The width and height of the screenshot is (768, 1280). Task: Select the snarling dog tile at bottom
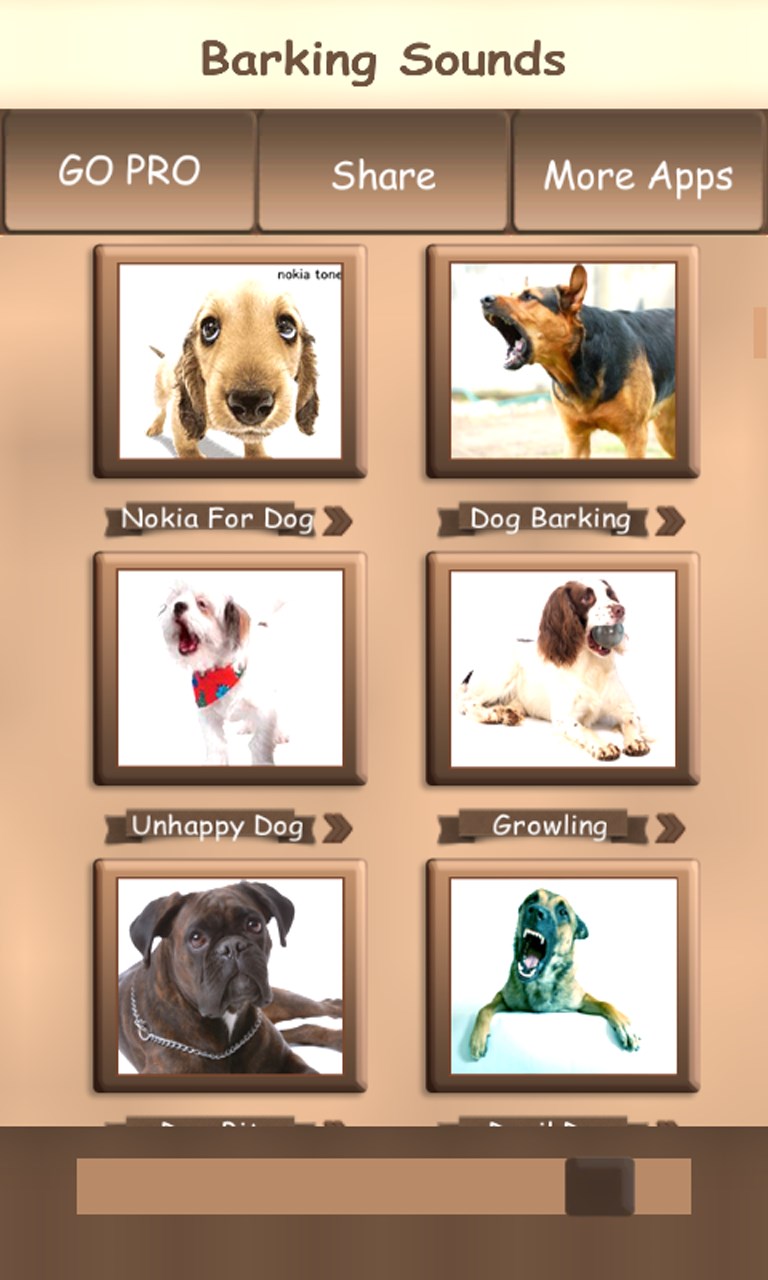(562, 975)
